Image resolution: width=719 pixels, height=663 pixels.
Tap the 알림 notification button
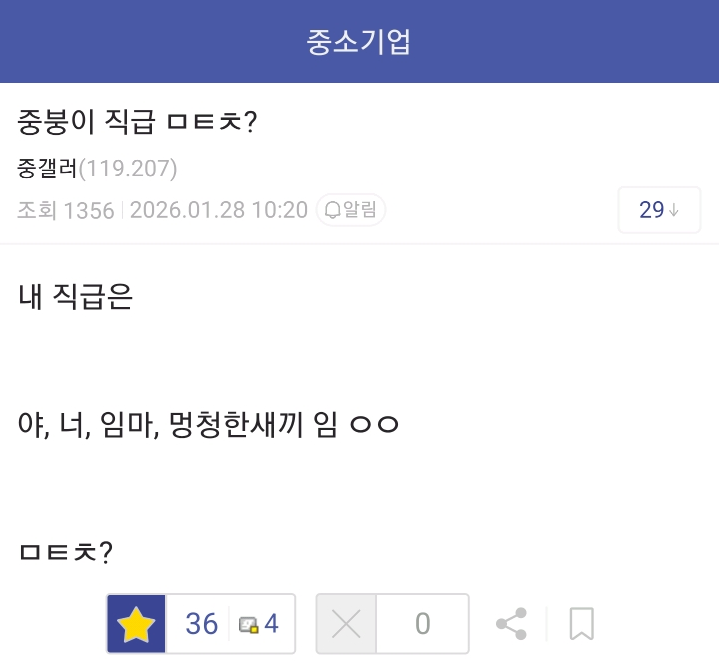tap(351, 210)
